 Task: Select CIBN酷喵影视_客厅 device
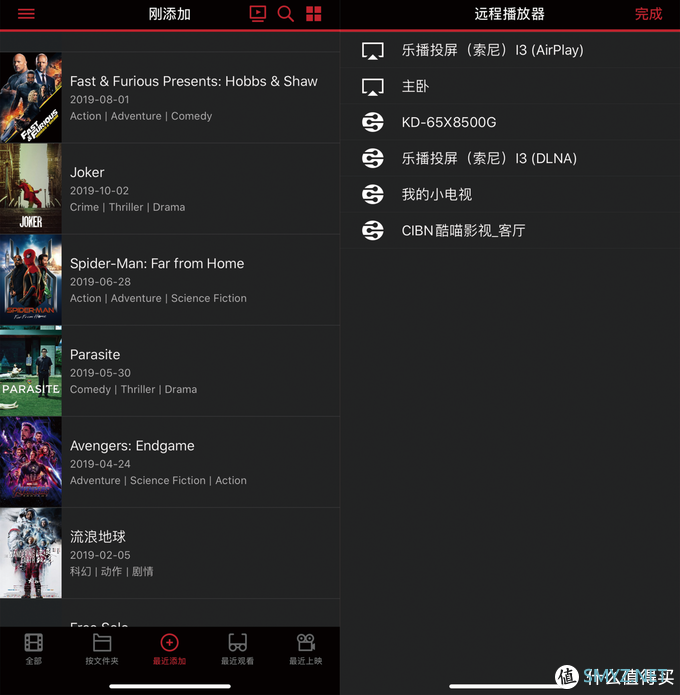[x=463, y=230]
